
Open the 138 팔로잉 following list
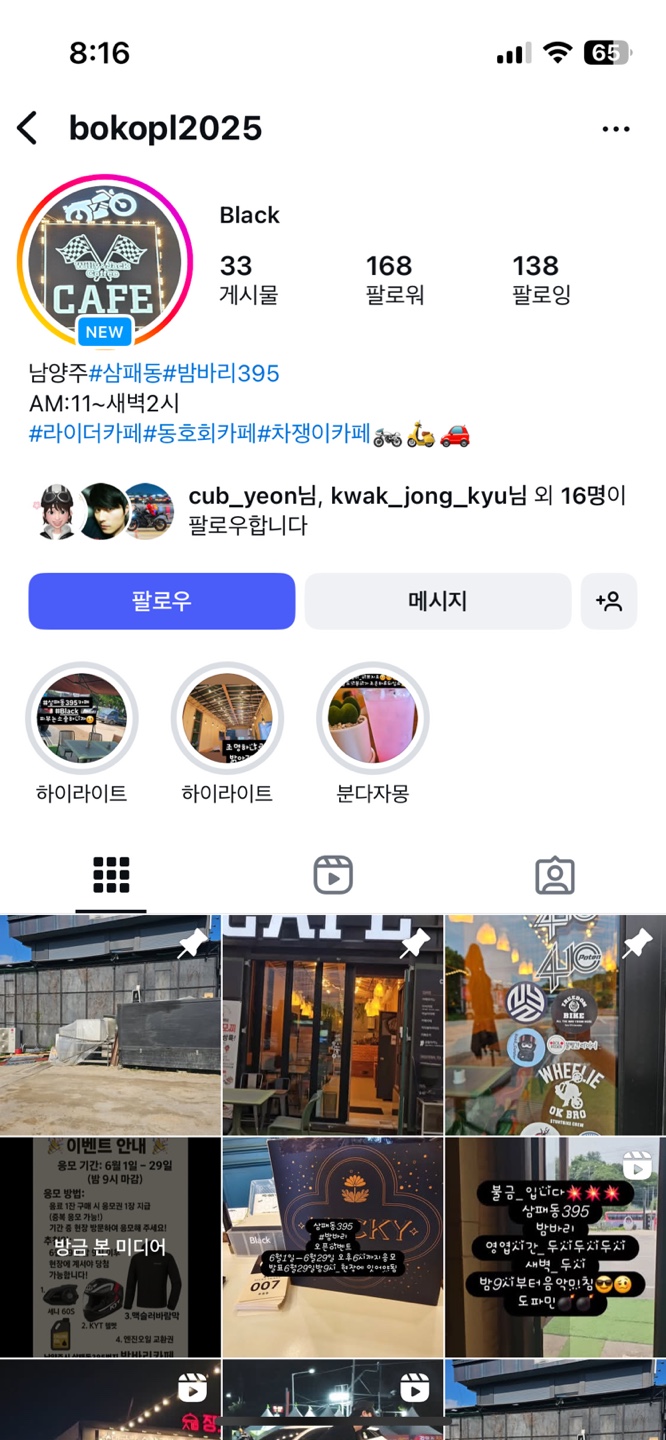click(541, 279)
